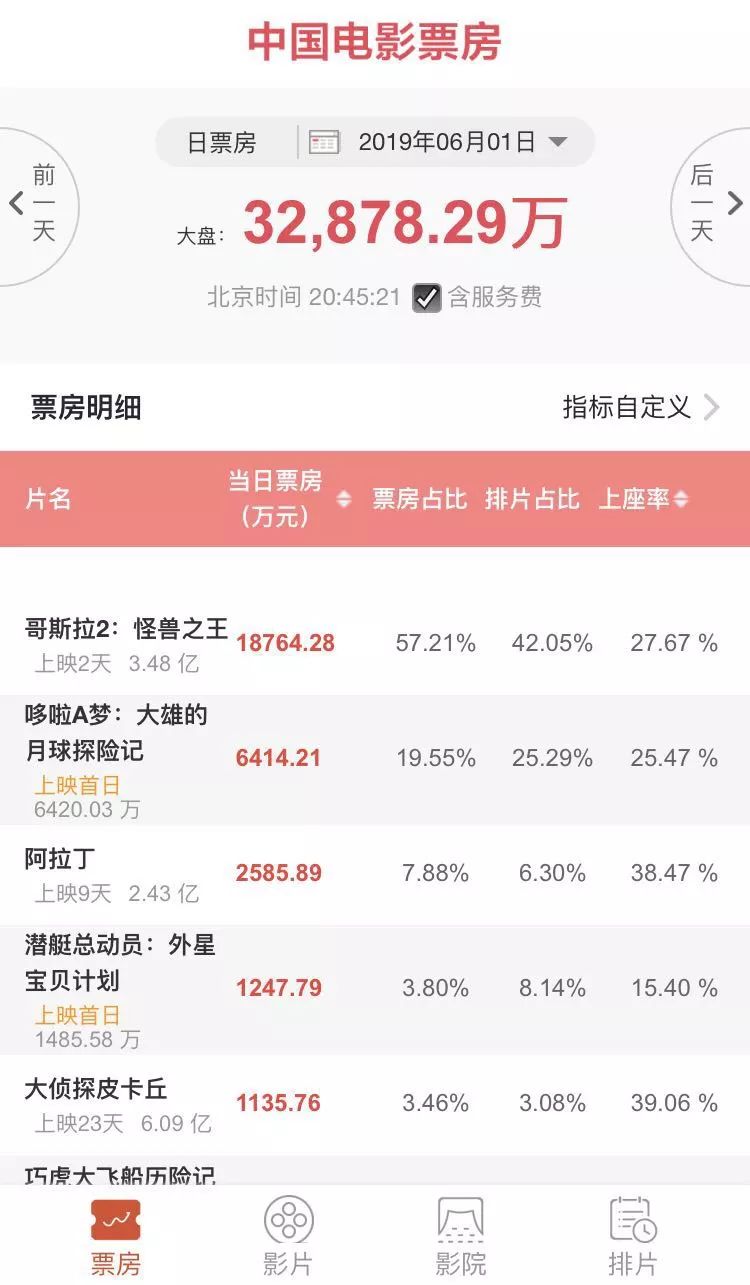This screenshot has height=1285, width=750.
Task: Open 指标自定义 settings
Action: [x=641, y=407]
